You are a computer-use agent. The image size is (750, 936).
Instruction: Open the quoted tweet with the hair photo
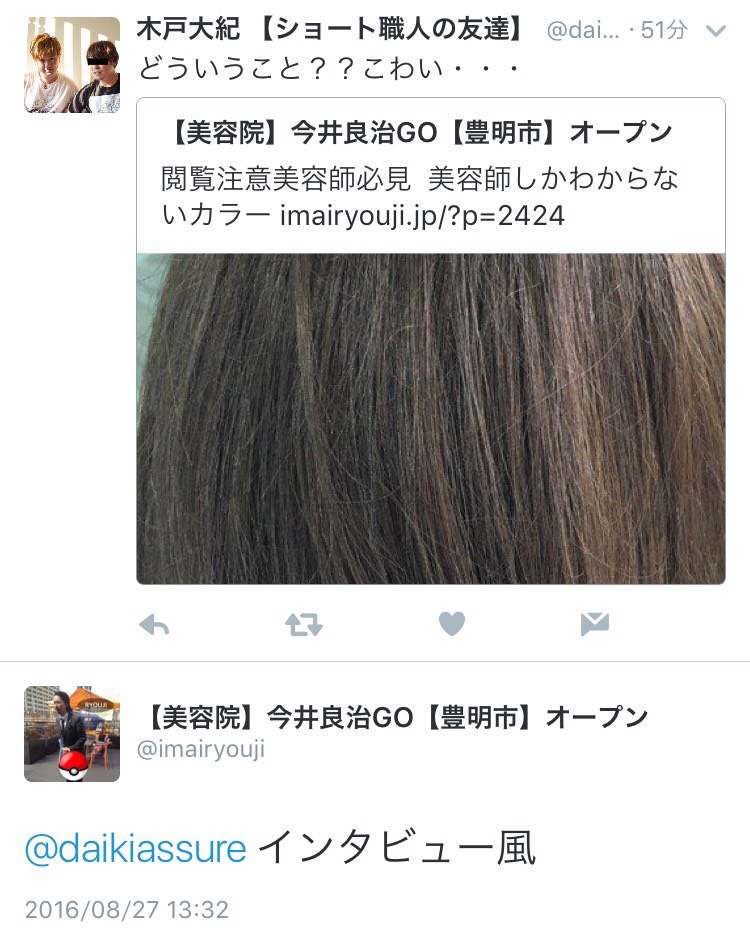click(430, 340)
